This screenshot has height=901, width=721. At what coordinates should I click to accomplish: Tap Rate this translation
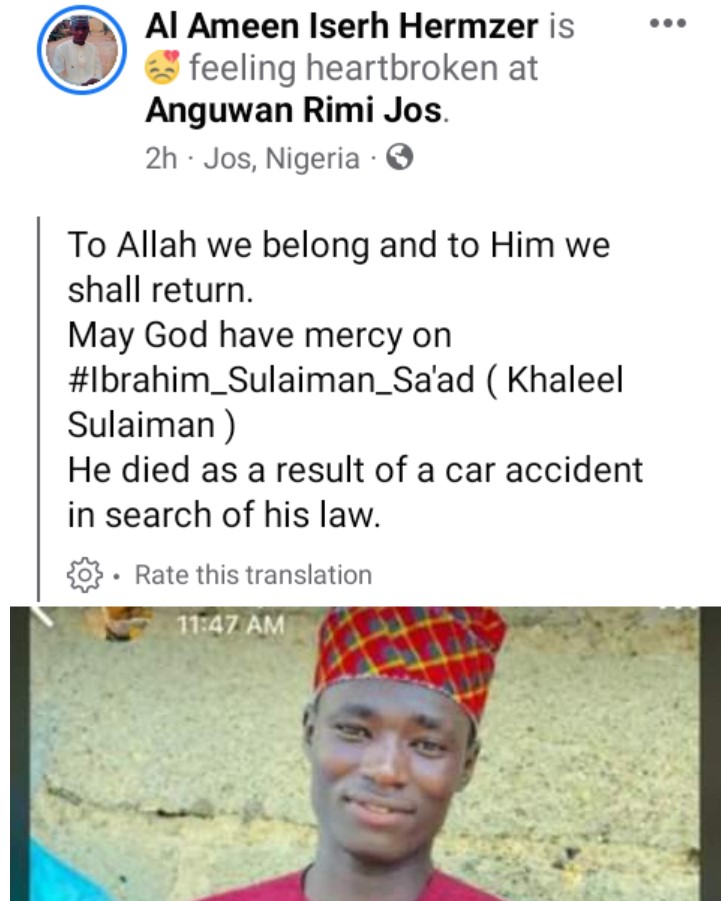(252, 575)
